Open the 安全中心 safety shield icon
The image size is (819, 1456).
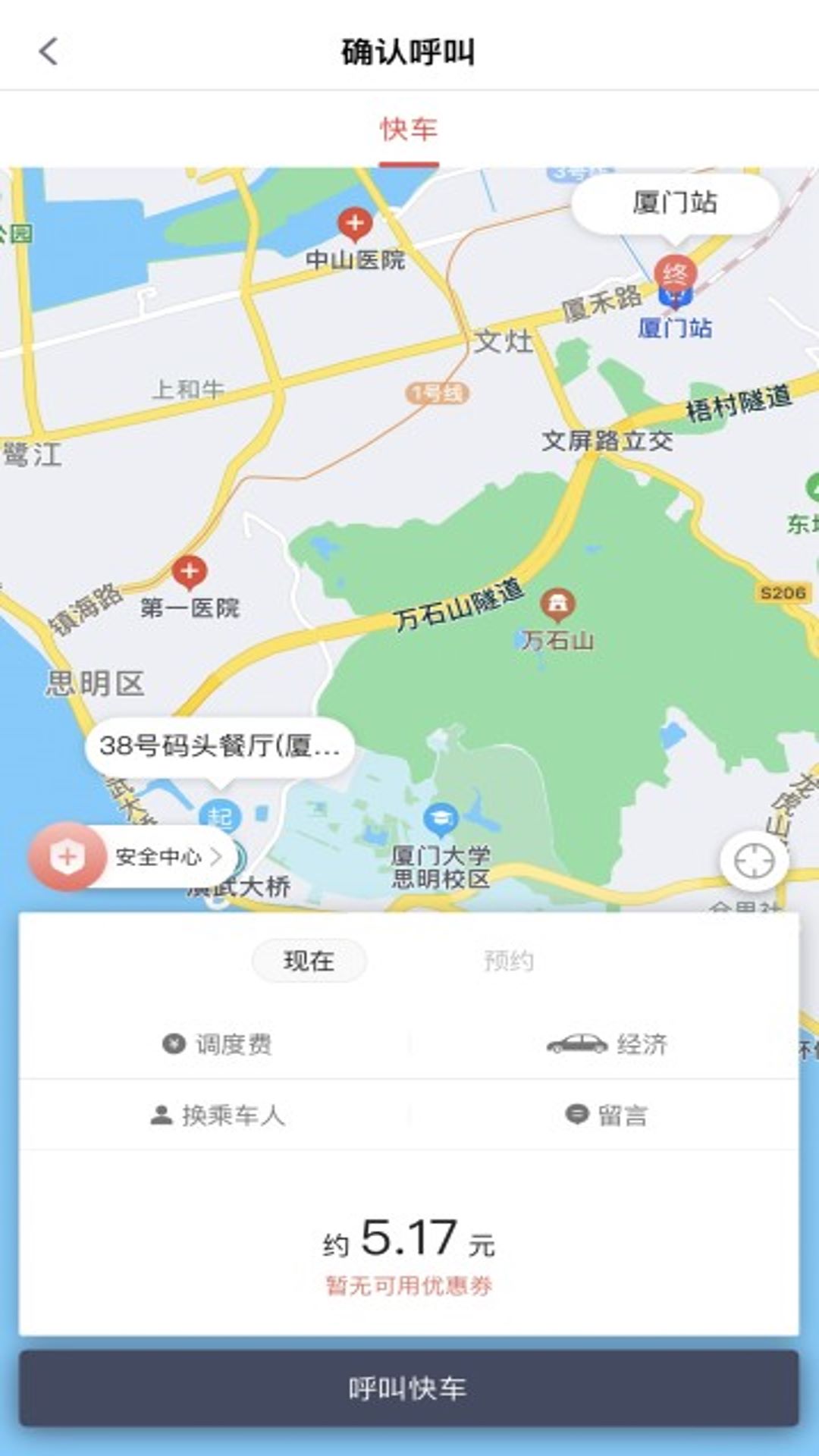[67, 857]
